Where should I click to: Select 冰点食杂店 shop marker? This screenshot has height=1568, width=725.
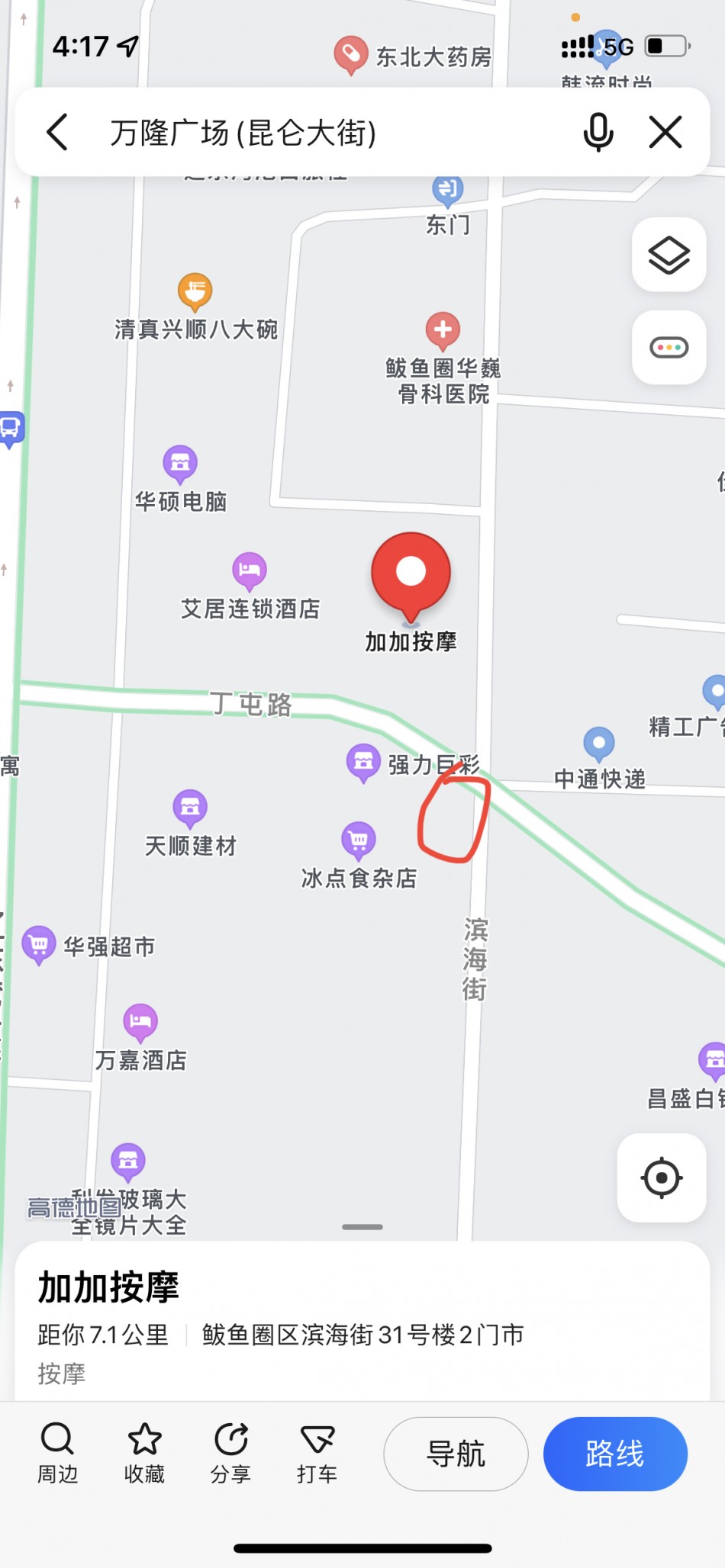pos(358,840)
